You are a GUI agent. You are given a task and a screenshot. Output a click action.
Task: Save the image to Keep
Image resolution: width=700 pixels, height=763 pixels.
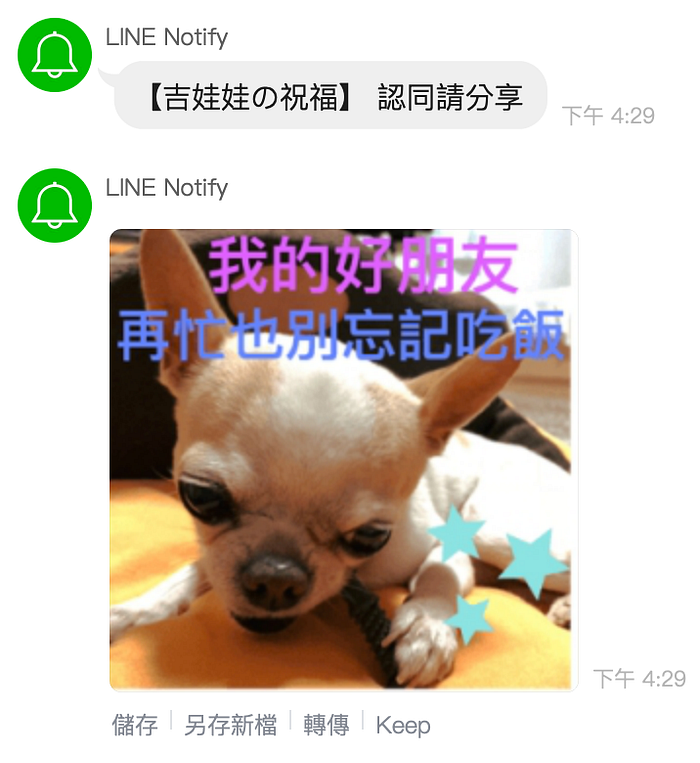403,725
